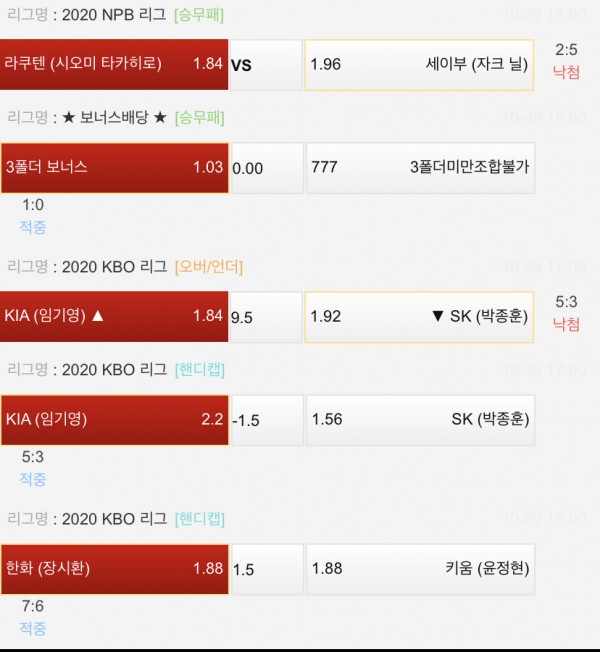Choose the 3폴더미만조합불가 777 box

(420, 167)
